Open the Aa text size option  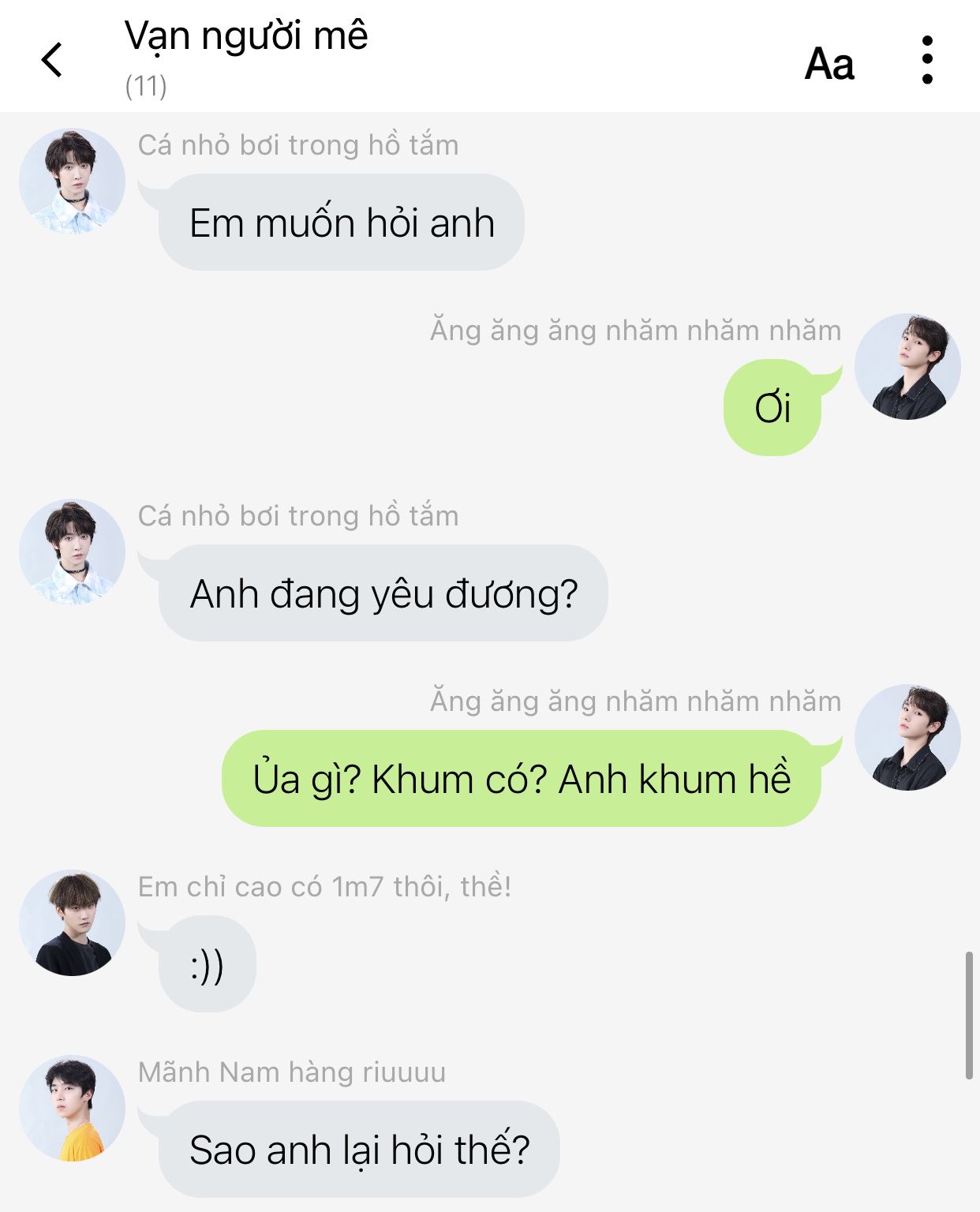pyautogui.click(x=829, y=63)
